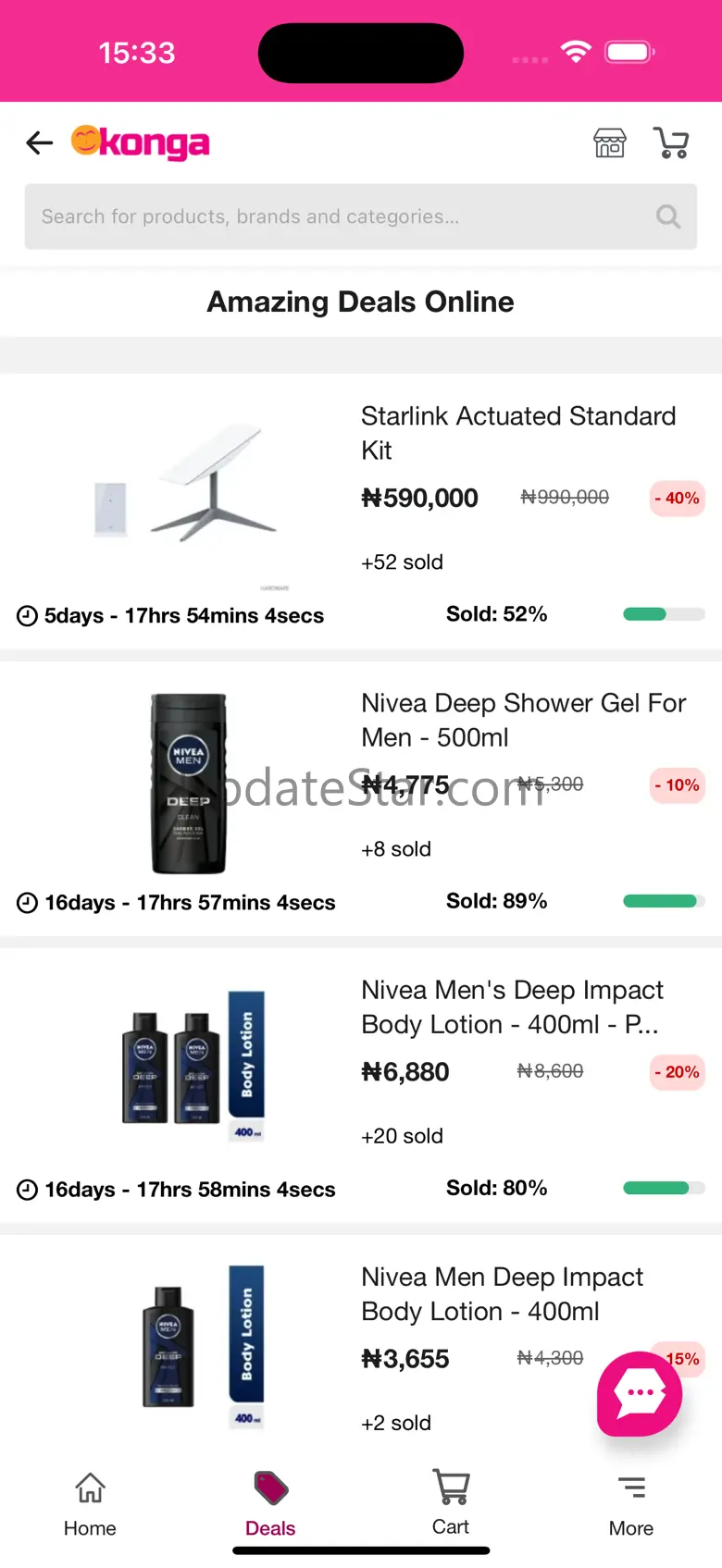Open the shopping cart icon in the header
The image size is (722, 1568).
tap(671, 142)
